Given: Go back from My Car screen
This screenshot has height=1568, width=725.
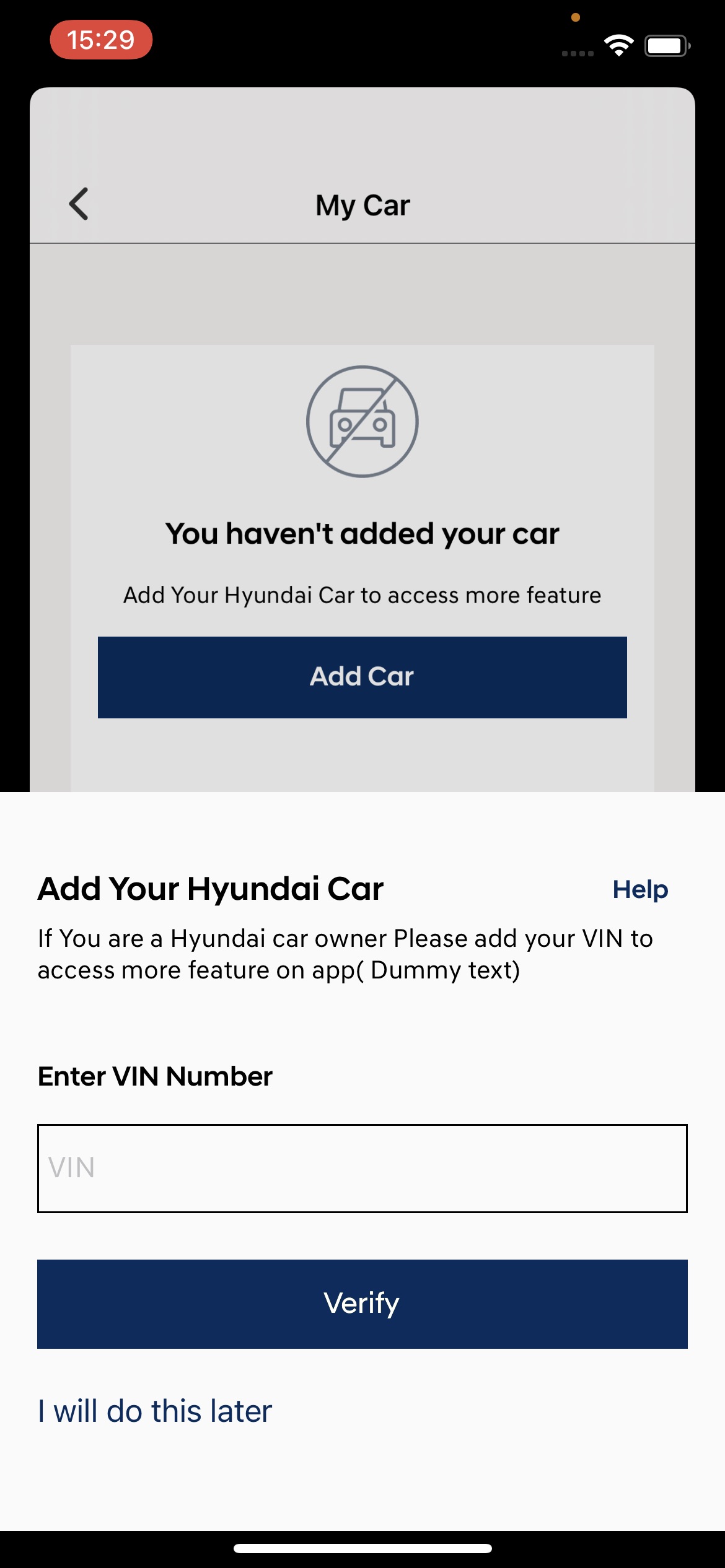Looking at the screenshot, I should pyautogui.click(x=79, y=204).
